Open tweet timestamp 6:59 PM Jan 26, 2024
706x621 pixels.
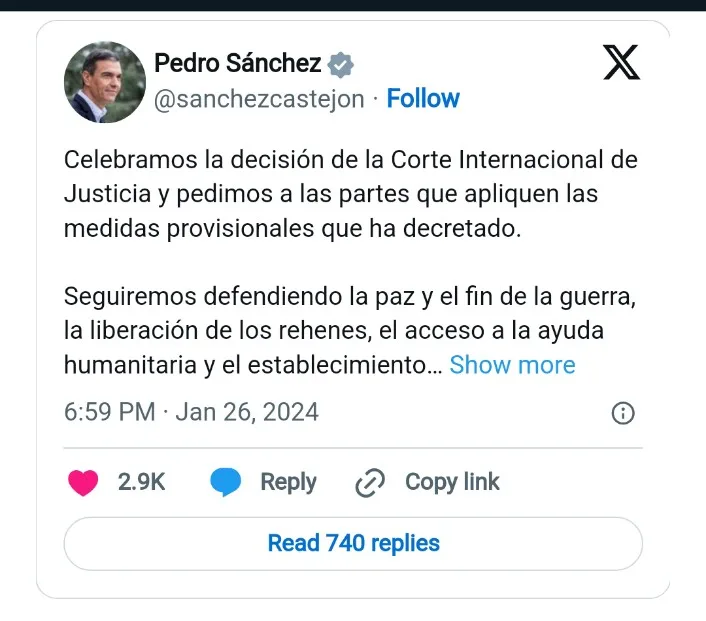(191, 412)
